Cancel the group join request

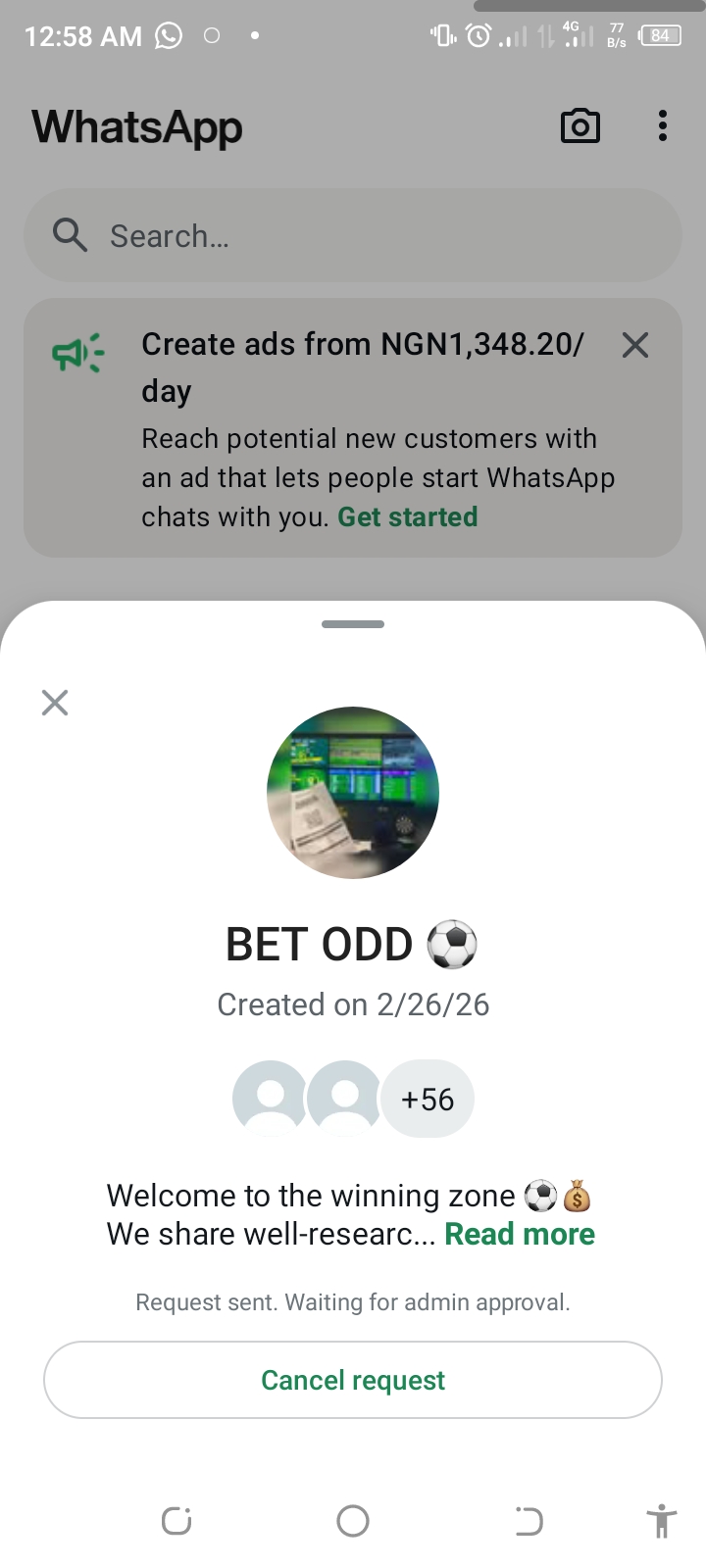(353, 1380)
